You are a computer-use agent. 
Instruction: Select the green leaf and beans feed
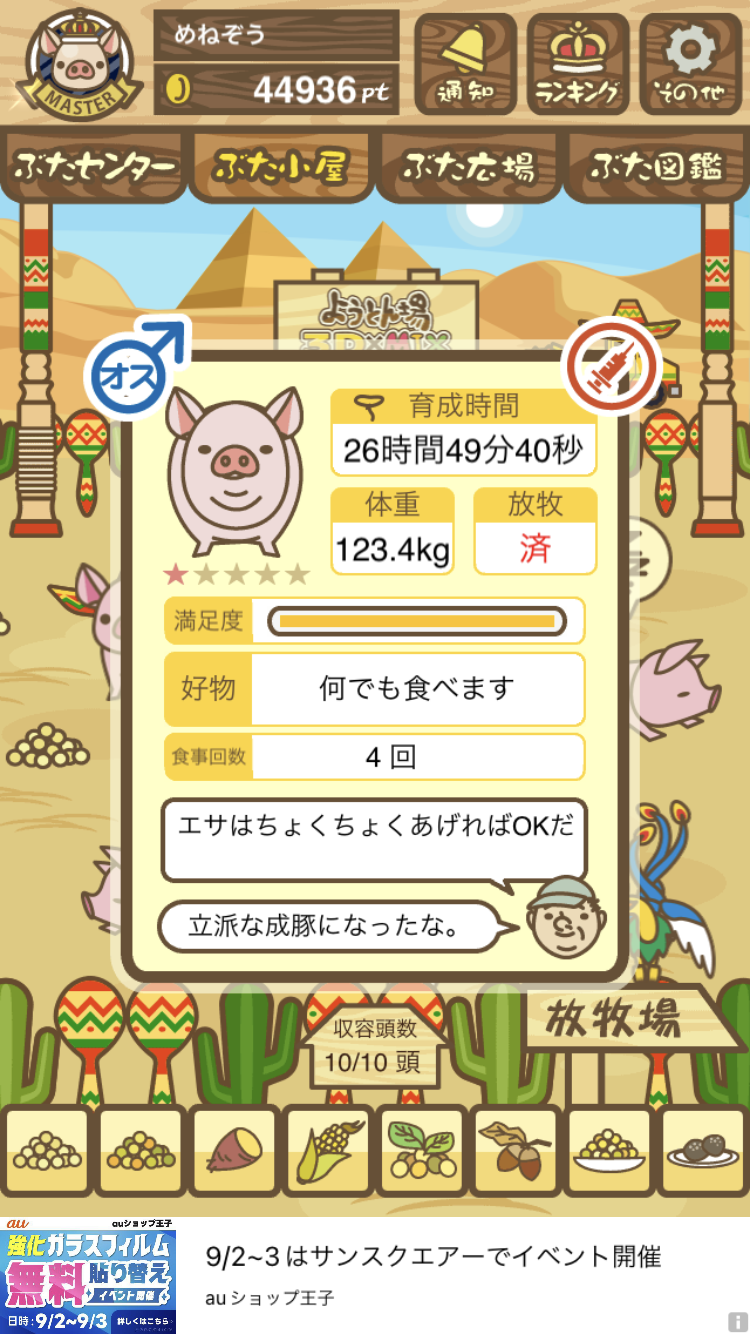[x=421, y=1151]
